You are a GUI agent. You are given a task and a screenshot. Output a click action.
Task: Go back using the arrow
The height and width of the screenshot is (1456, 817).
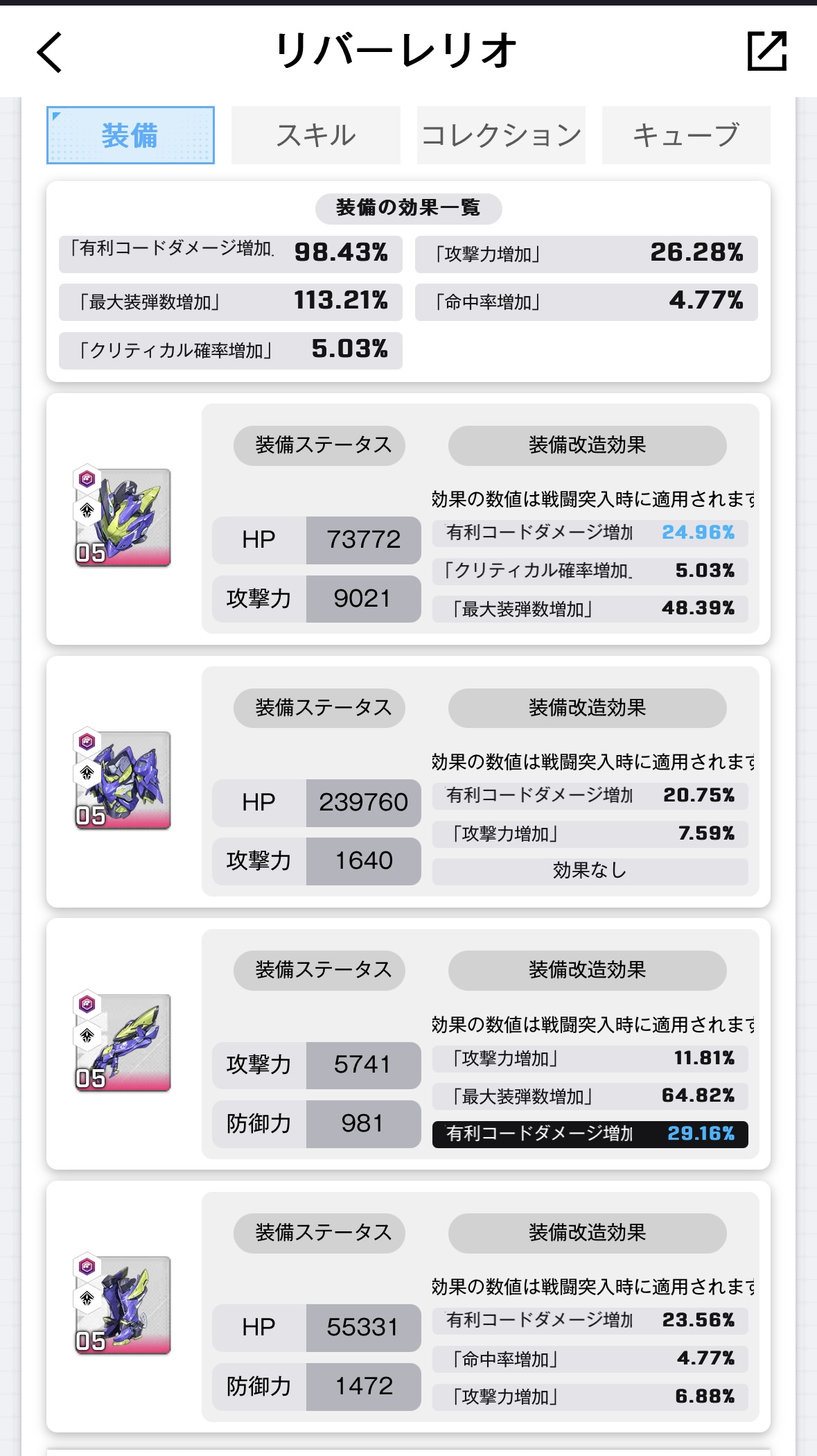[50, 52]
